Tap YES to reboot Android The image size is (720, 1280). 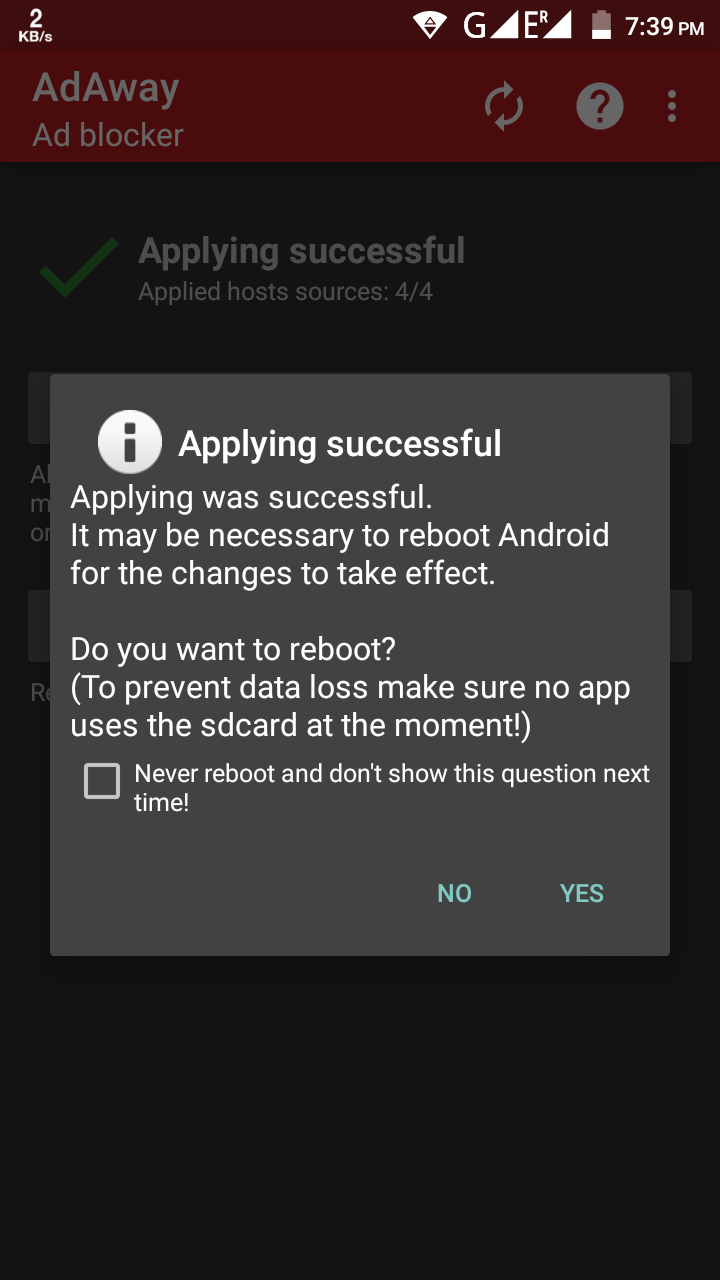click(581, 893)
